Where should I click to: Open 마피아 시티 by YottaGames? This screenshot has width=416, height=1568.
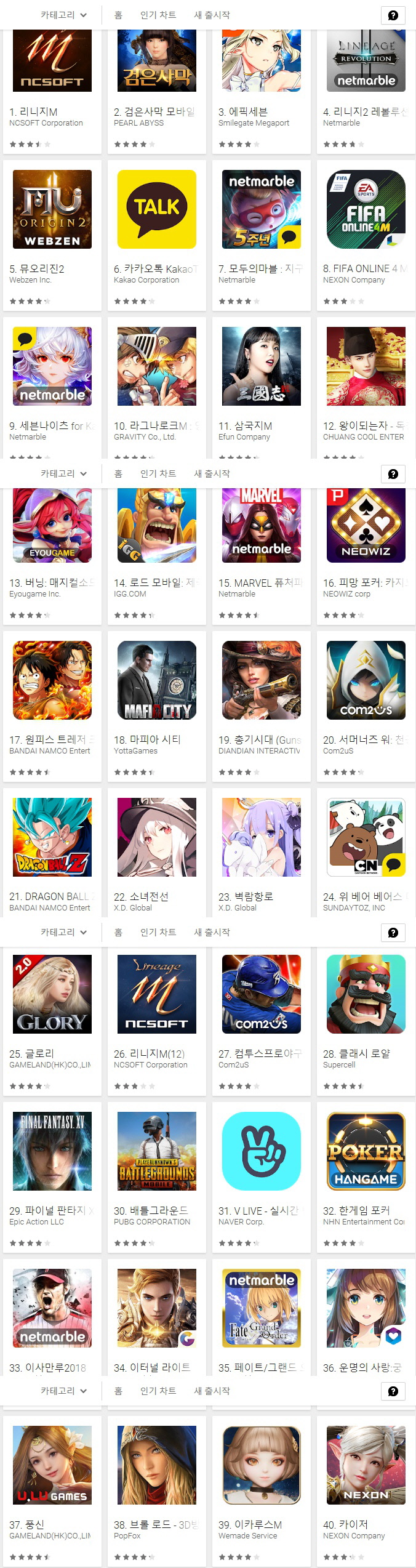click(157, 707)
